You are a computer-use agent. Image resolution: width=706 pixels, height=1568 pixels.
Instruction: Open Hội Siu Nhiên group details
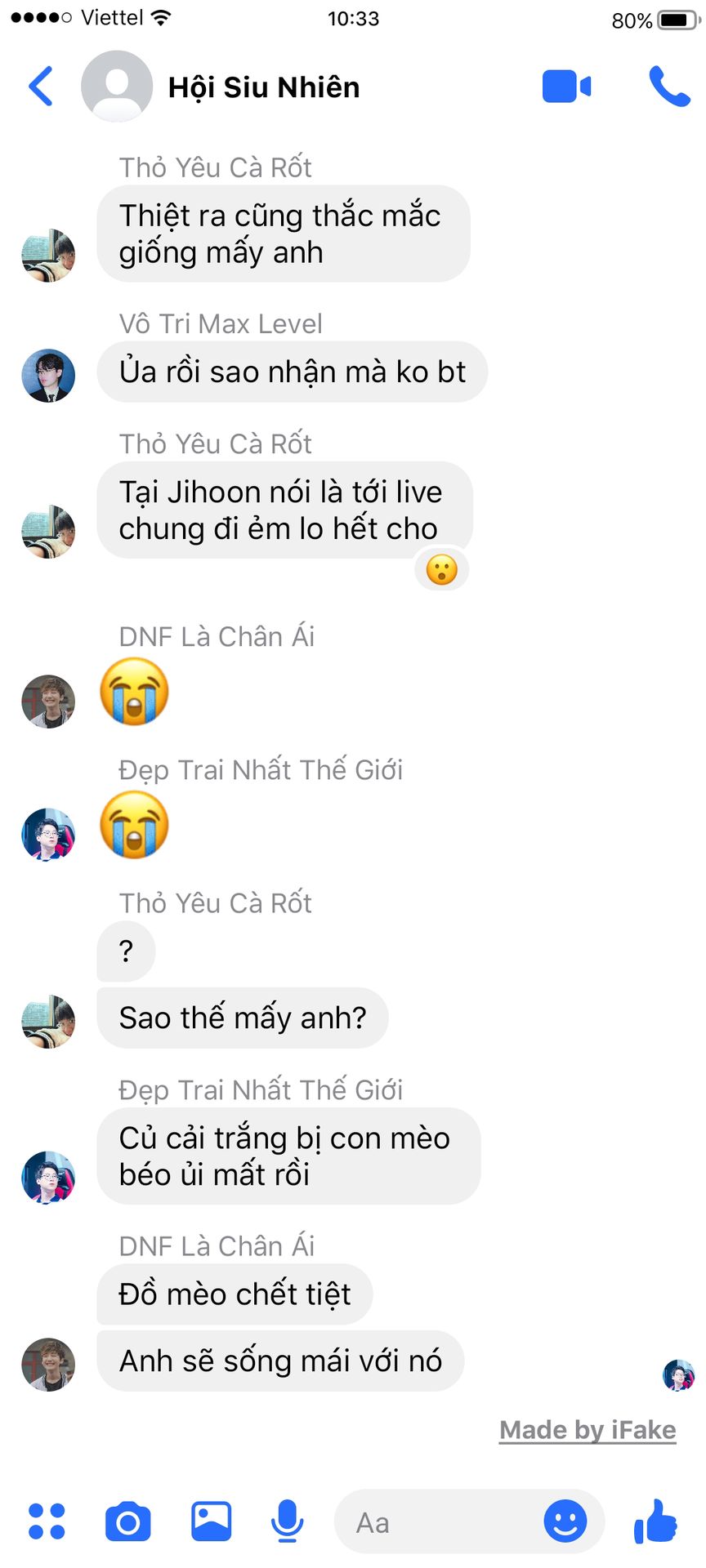(263, 87)
